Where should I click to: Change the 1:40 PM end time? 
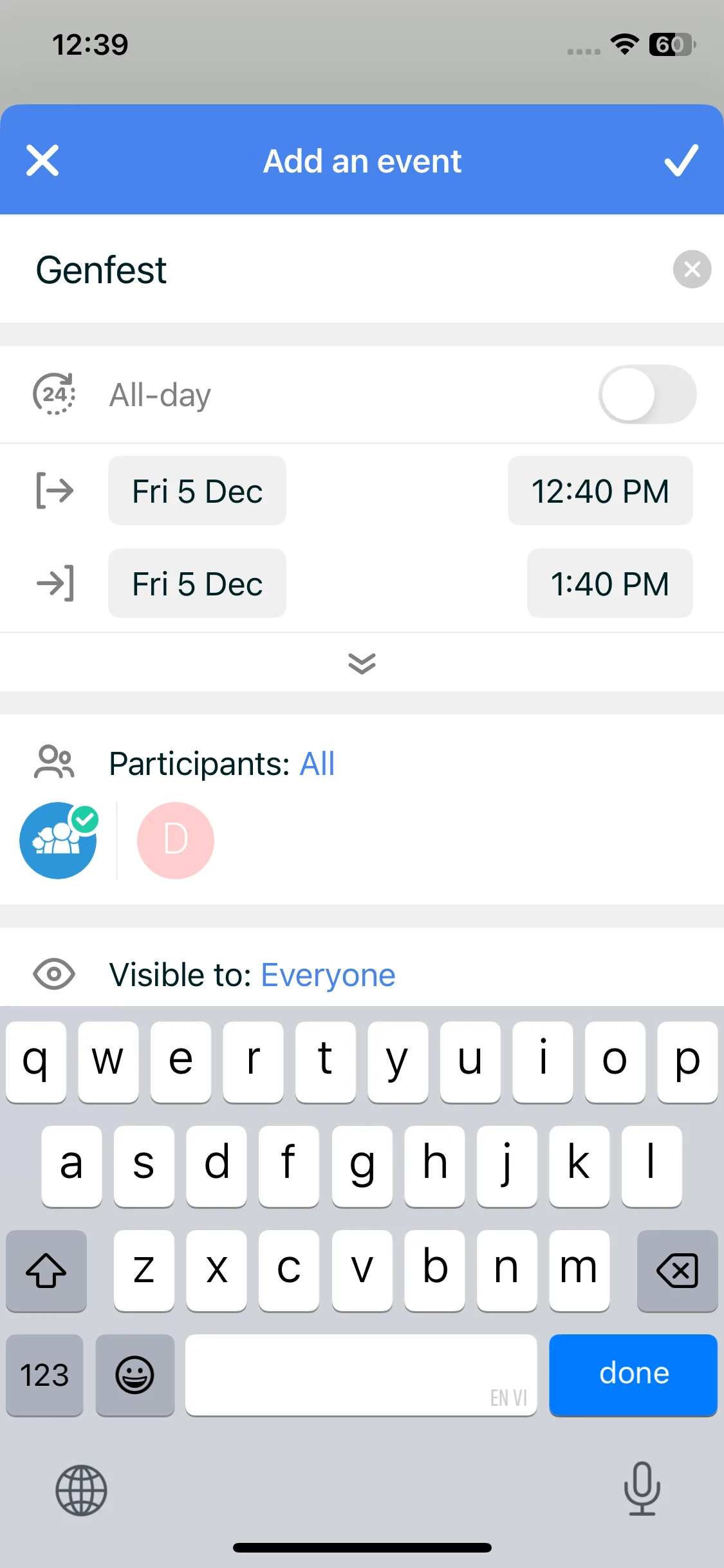(609, 584)
